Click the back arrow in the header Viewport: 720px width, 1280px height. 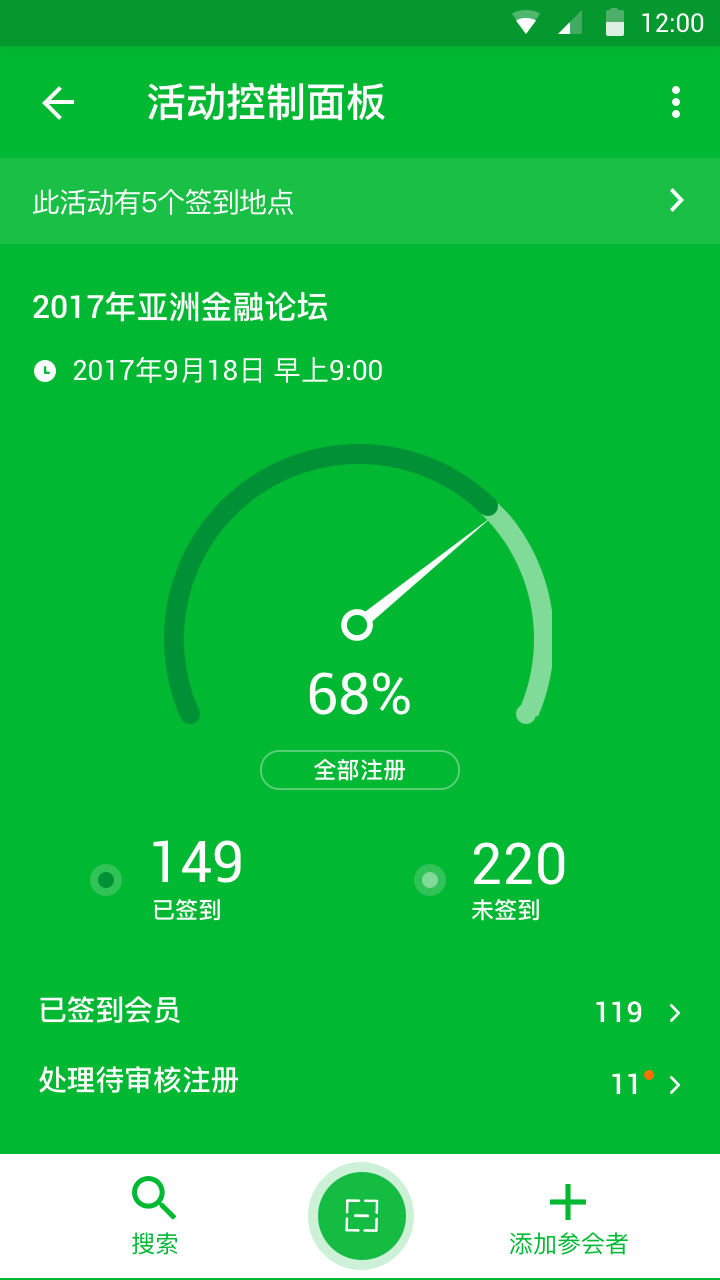click(57, 101)
